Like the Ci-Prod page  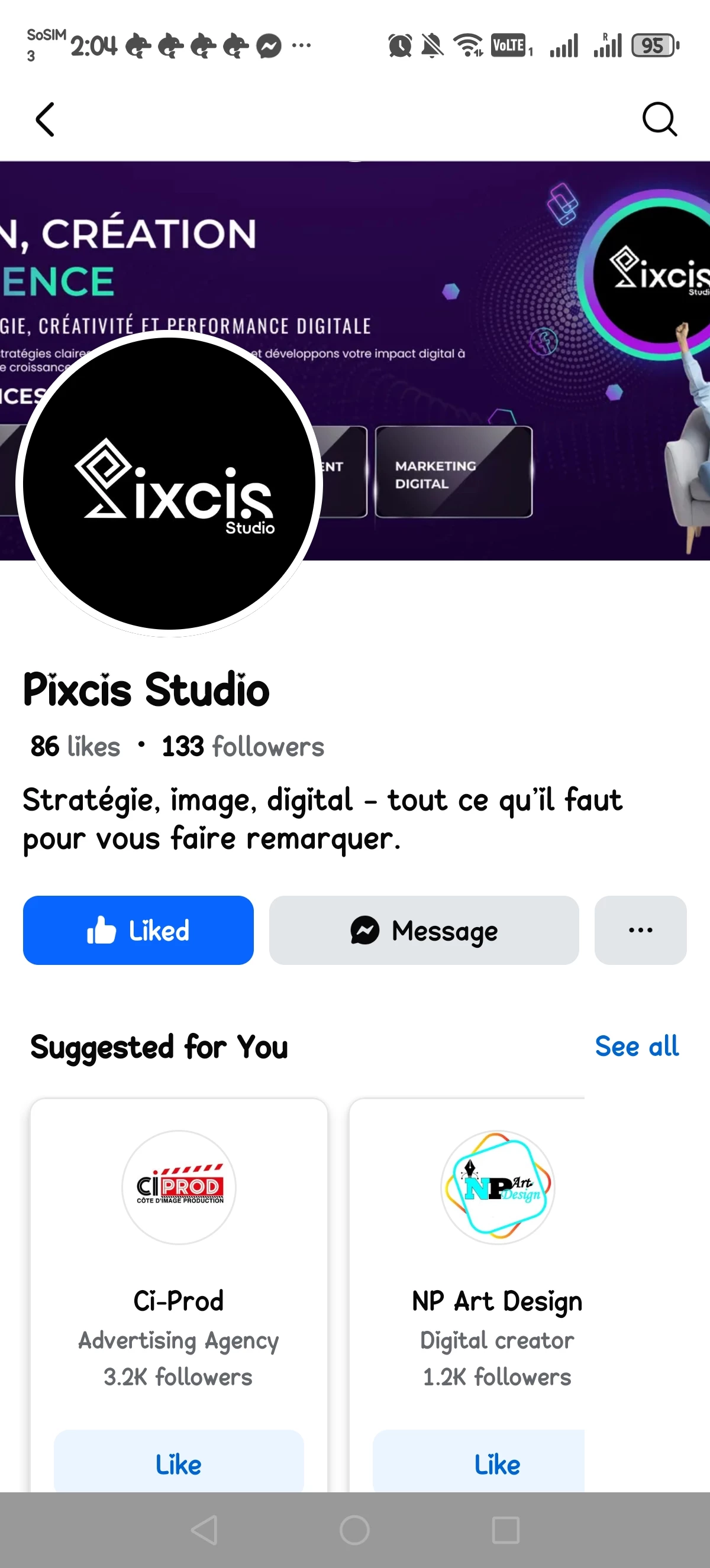coord(179,1463)
